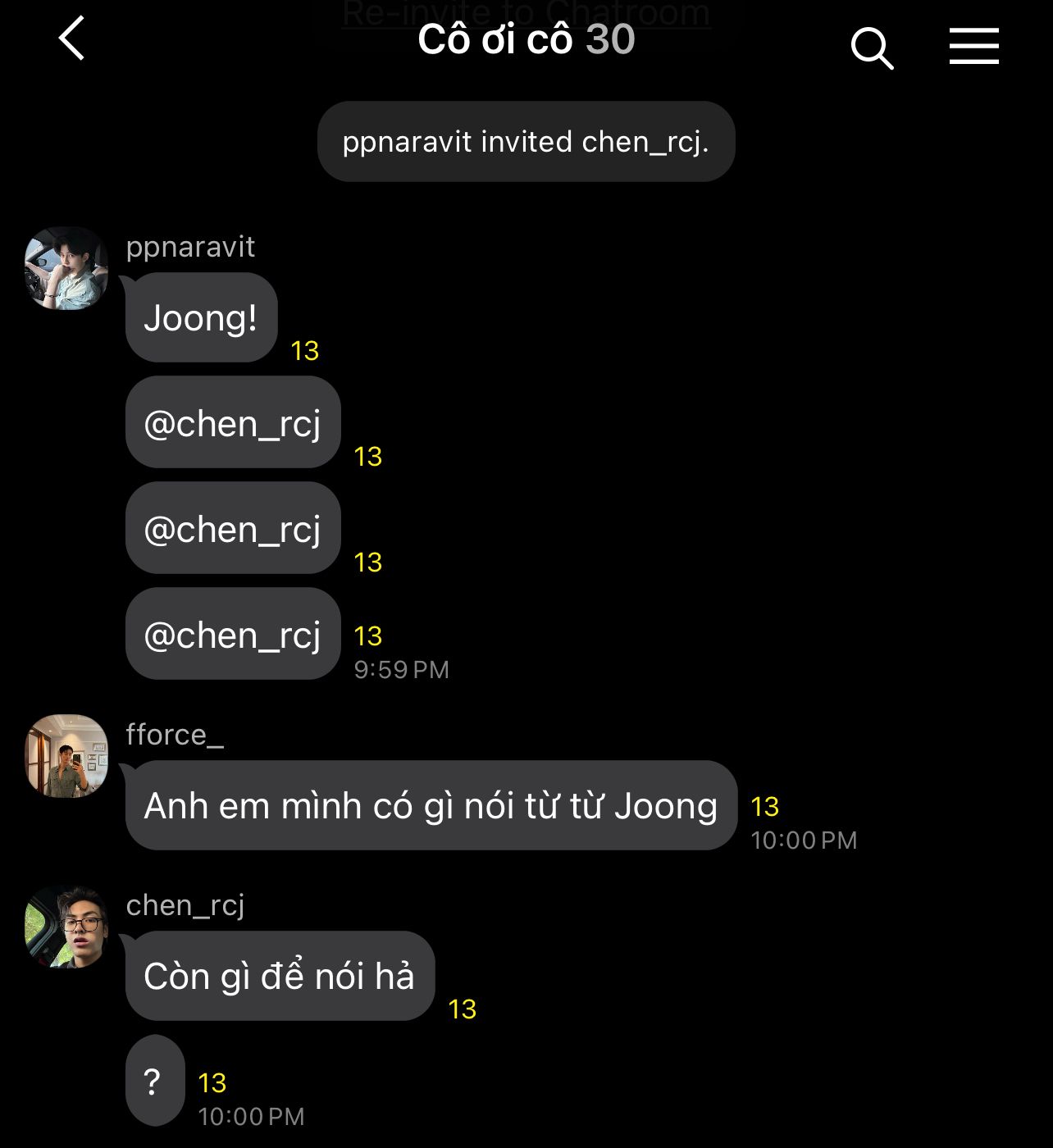Open fforce_'s avatar
The width and height of the screenshot is (1053, 1148).
[x=66, y=755]
